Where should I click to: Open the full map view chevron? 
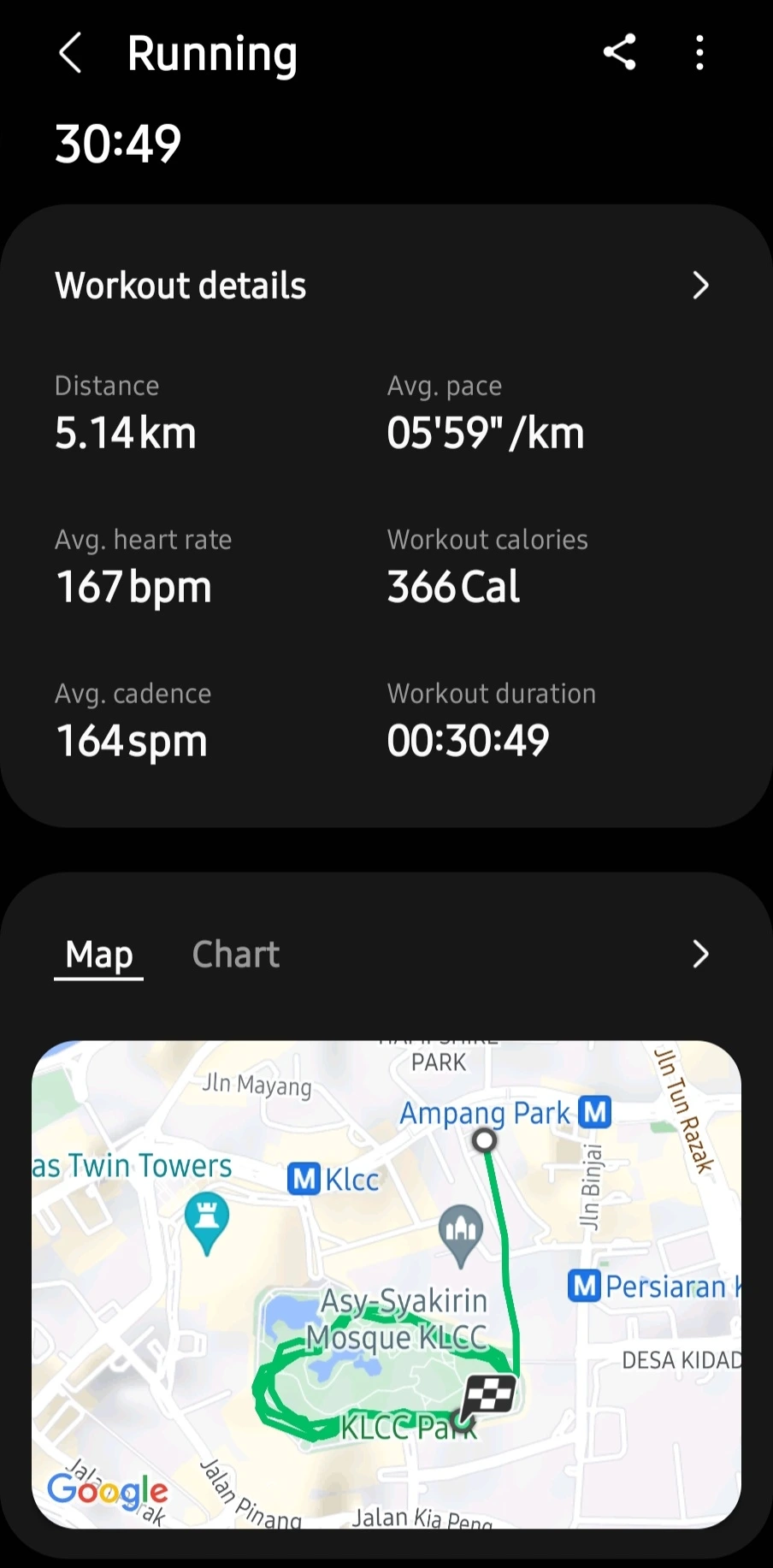tap(700, 955)
